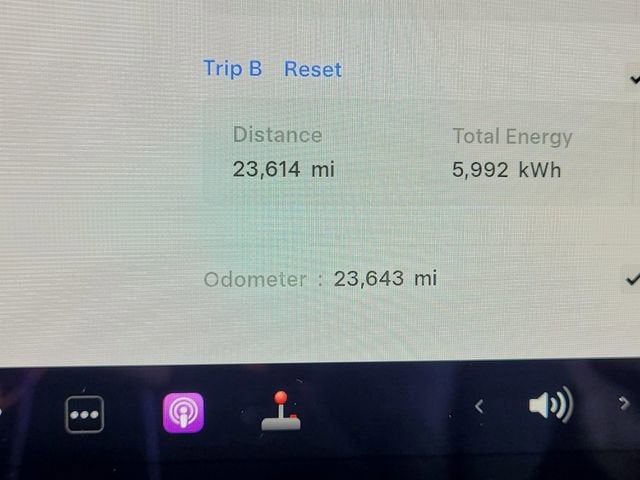This screenshot has height=480, width=640.
Task: Open the all apps menu (three dots)
Action: (x=85, y=414)
